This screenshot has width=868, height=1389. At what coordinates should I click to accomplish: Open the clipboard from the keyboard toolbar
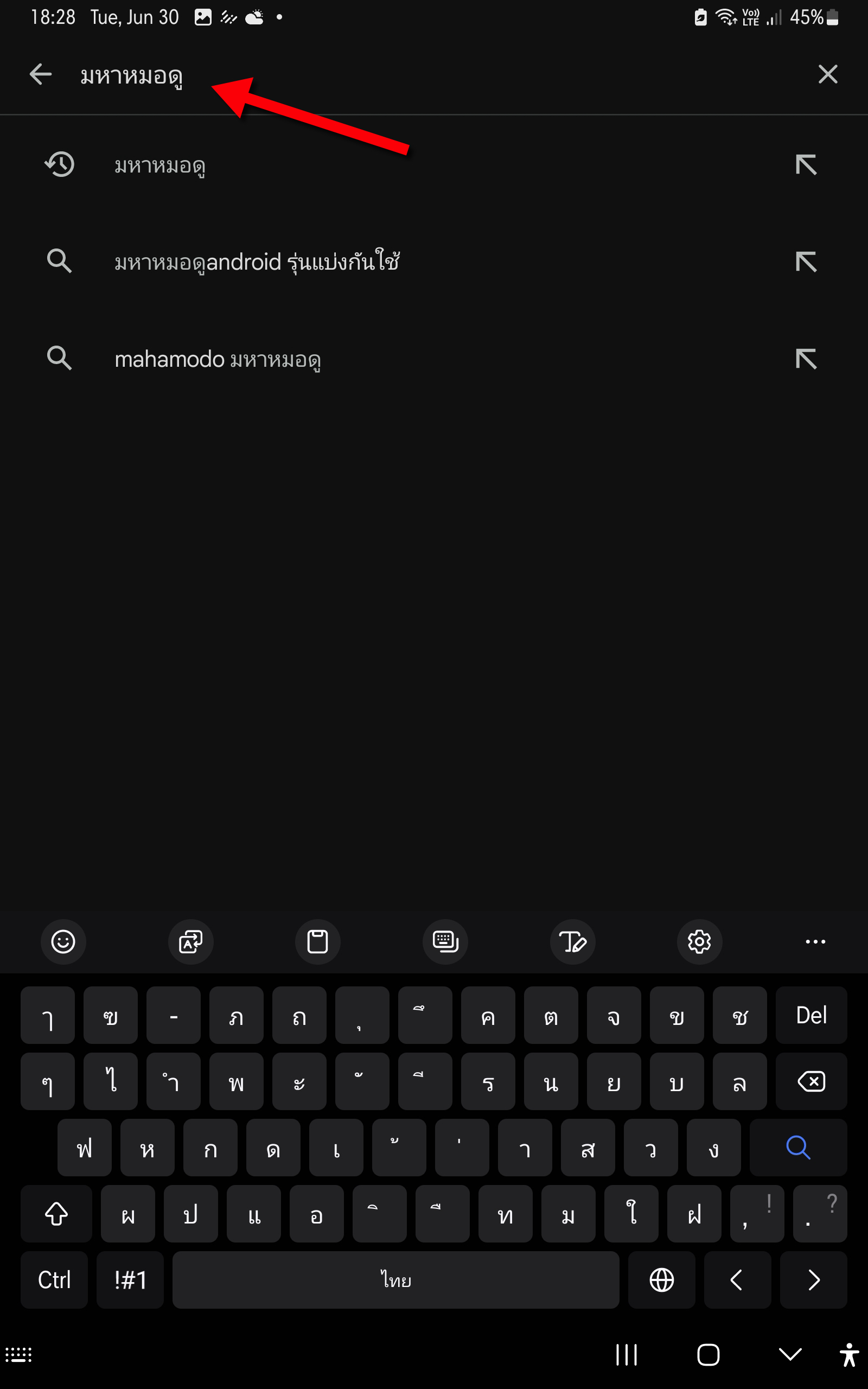[317, 941]
